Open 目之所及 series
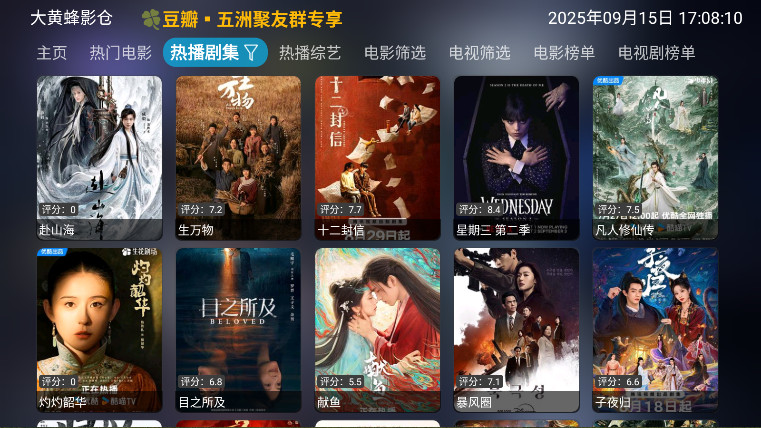The height and width of the screenshot is (428, 761). click(238, 329)
